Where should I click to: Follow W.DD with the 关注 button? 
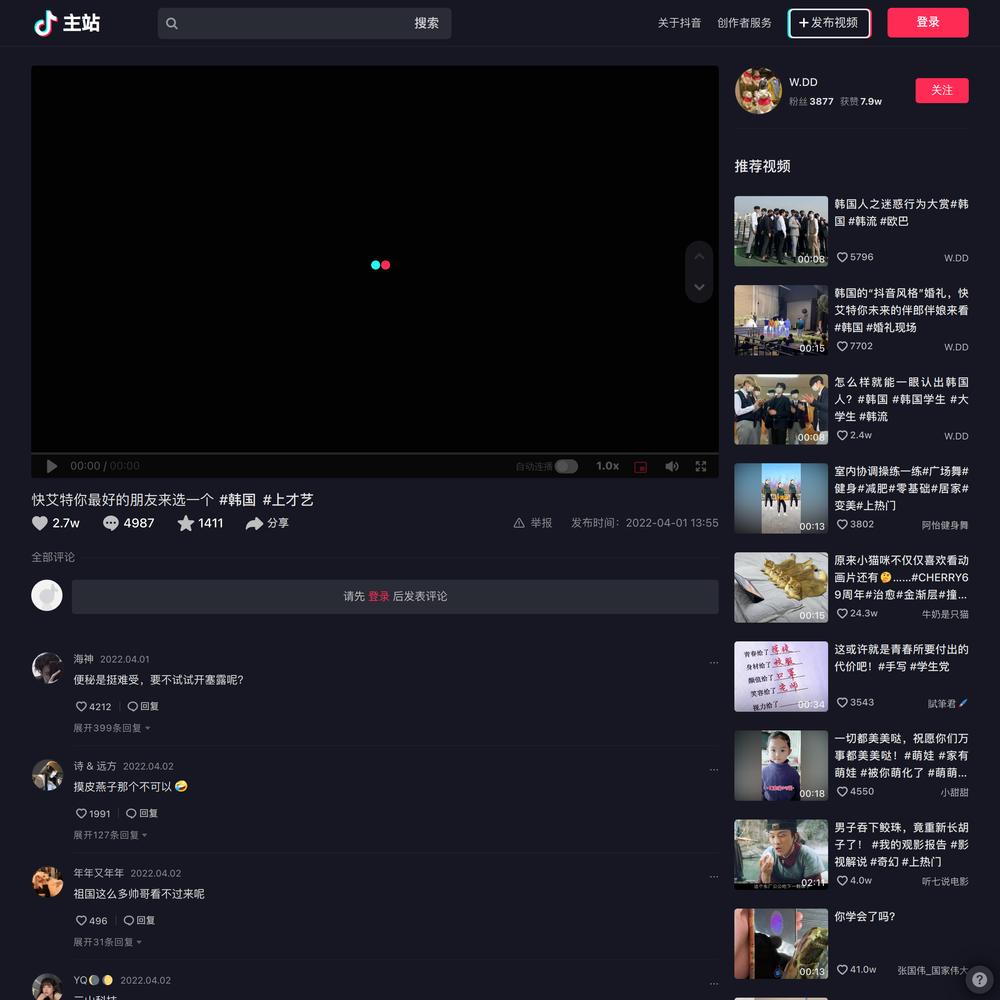(941, 90)
